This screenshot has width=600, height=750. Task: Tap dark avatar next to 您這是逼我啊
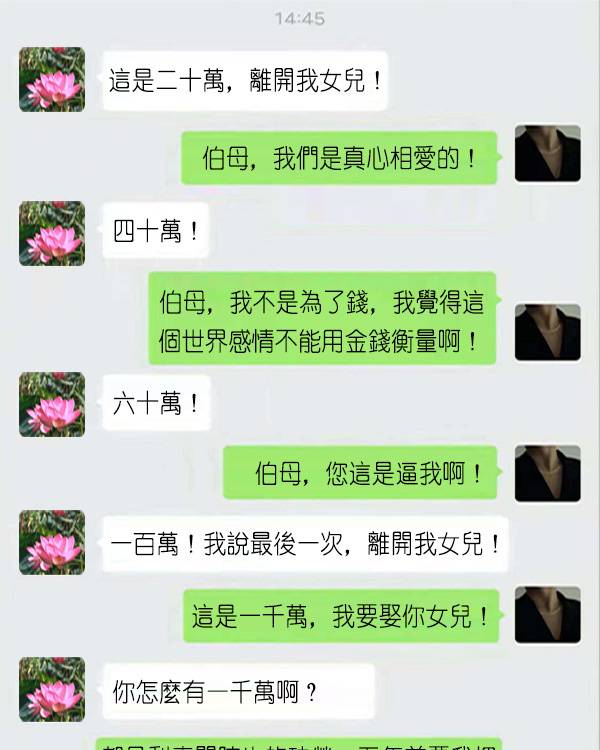click(547, 473)
